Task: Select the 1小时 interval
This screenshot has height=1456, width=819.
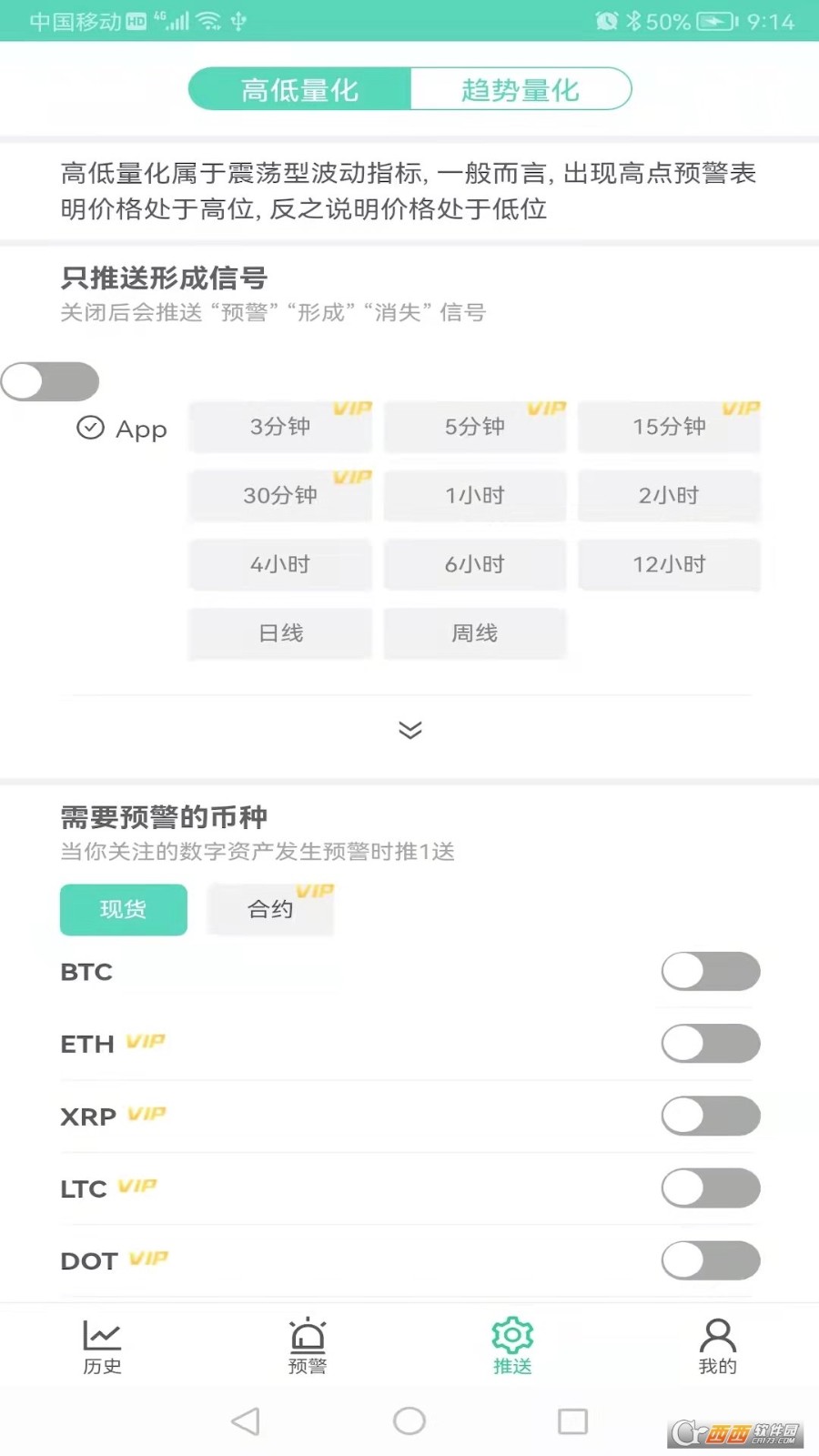Action: click(475, 496)
